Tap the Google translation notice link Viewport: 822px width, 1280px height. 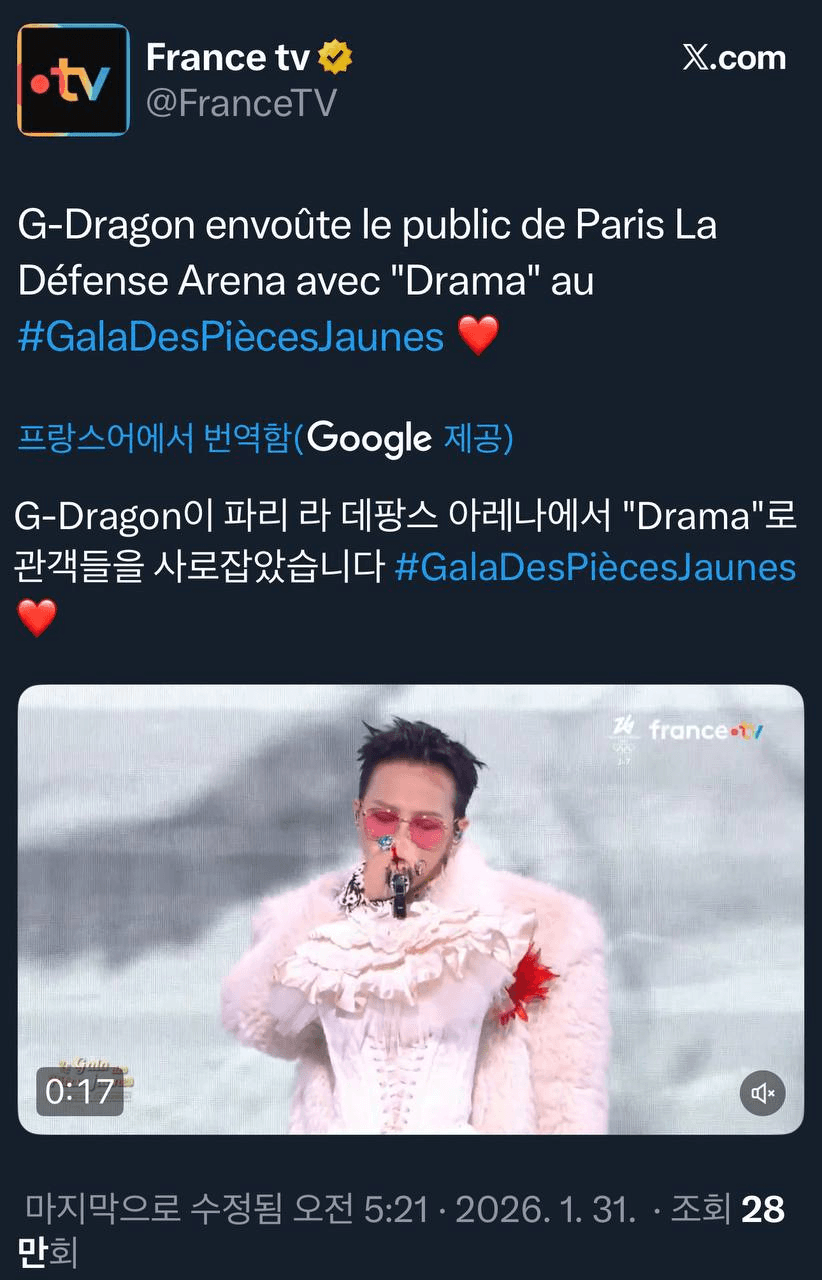(x=266, y=438)
